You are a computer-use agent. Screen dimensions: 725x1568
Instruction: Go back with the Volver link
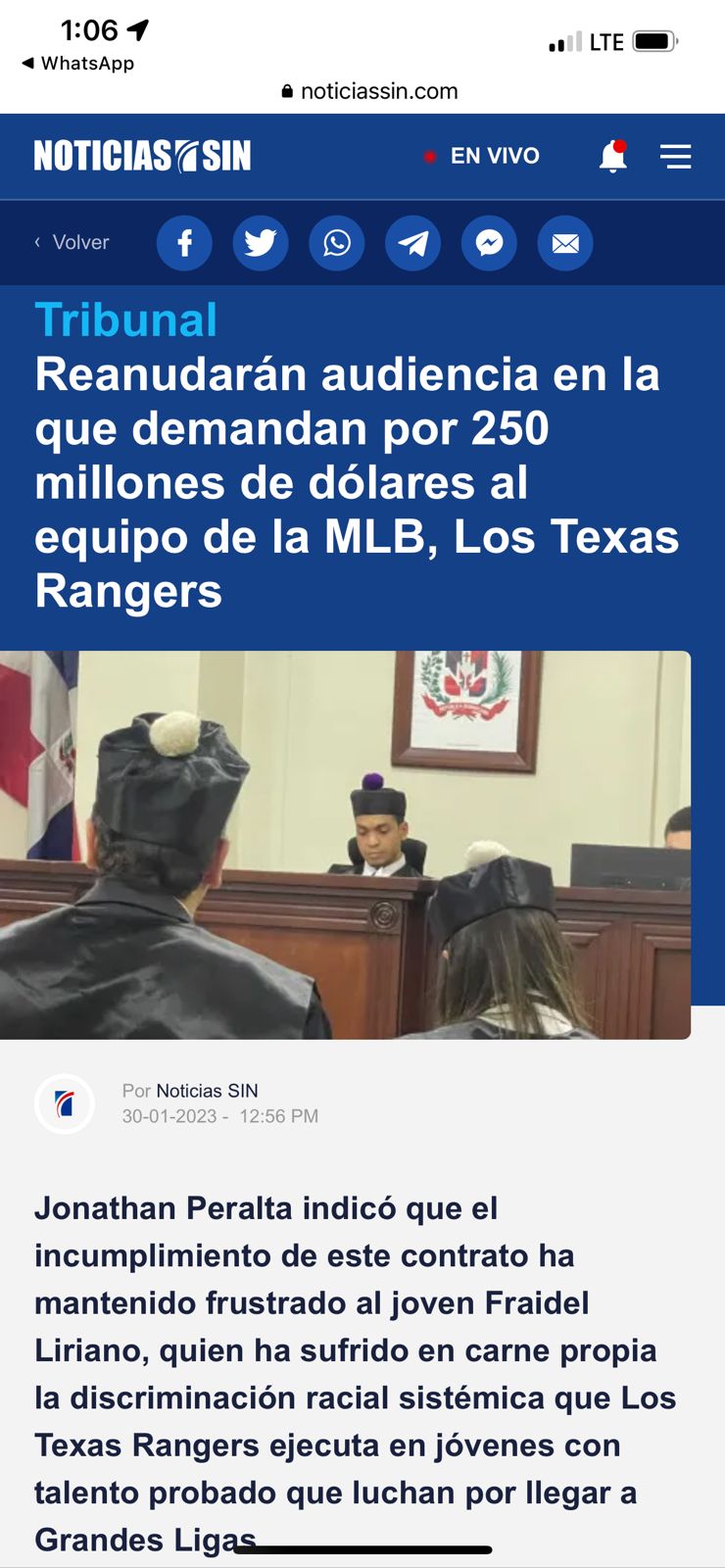(x=72, y=242)
